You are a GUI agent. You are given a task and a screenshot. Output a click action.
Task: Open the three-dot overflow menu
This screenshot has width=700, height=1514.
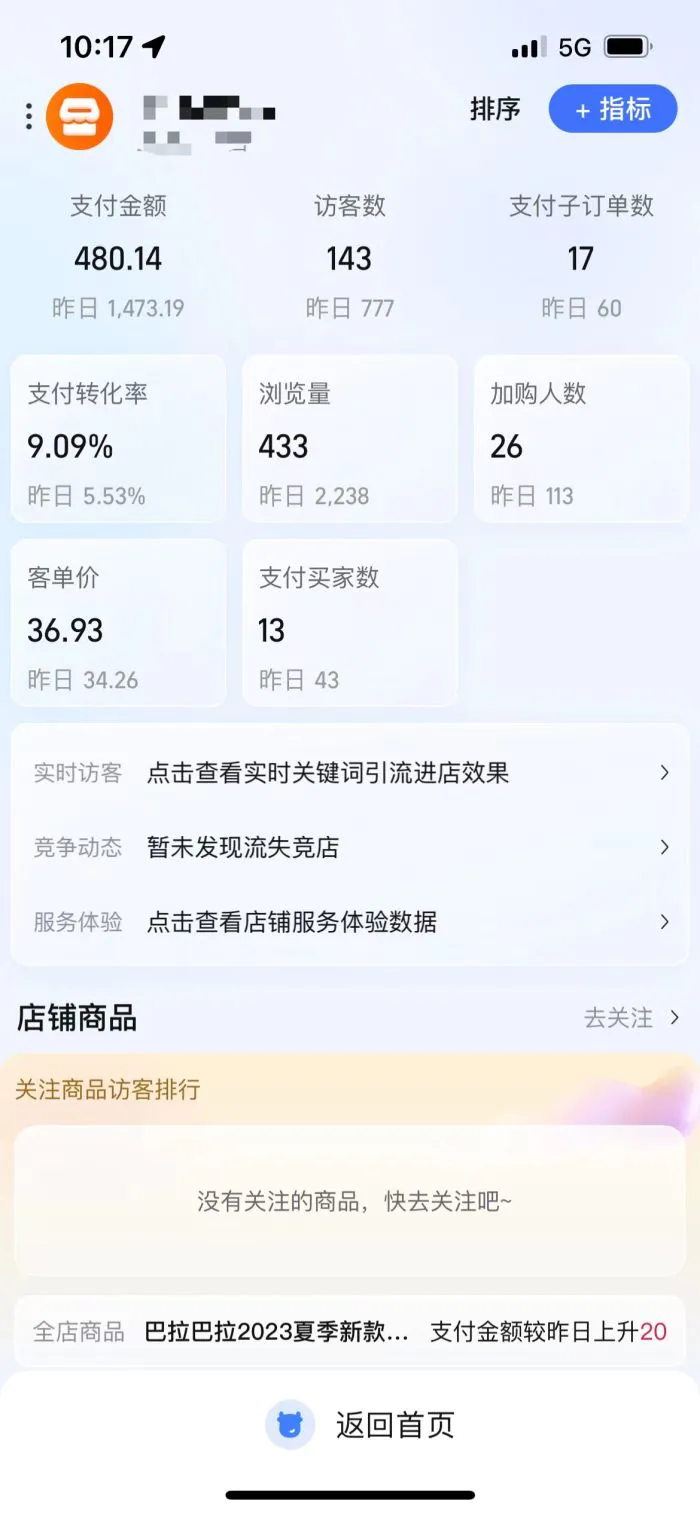[x=28, y=117]
